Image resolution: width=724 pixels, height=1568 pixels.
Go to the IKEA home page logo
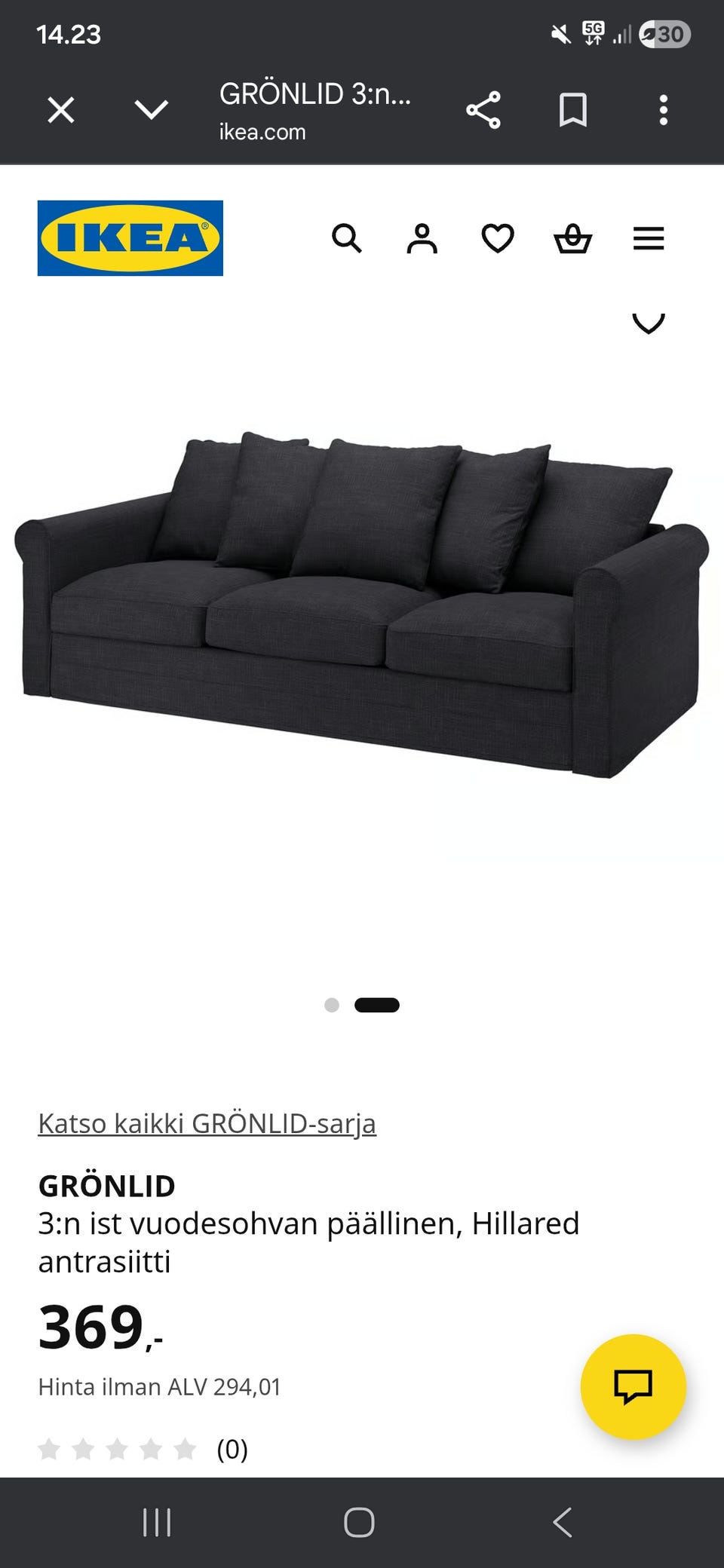tap(130, 238)
